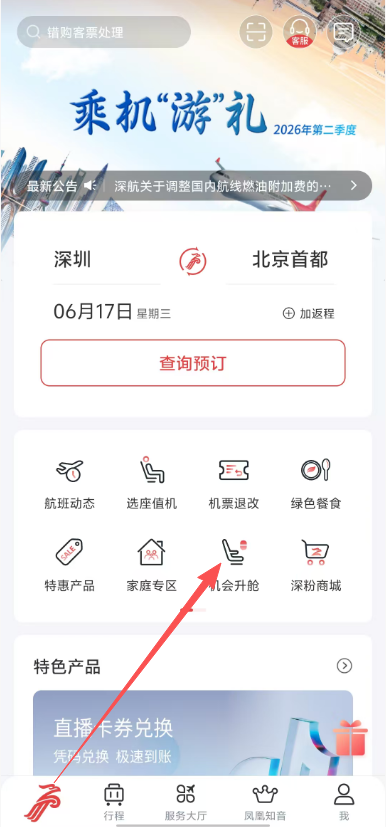Change departure city 深圳

72,259
